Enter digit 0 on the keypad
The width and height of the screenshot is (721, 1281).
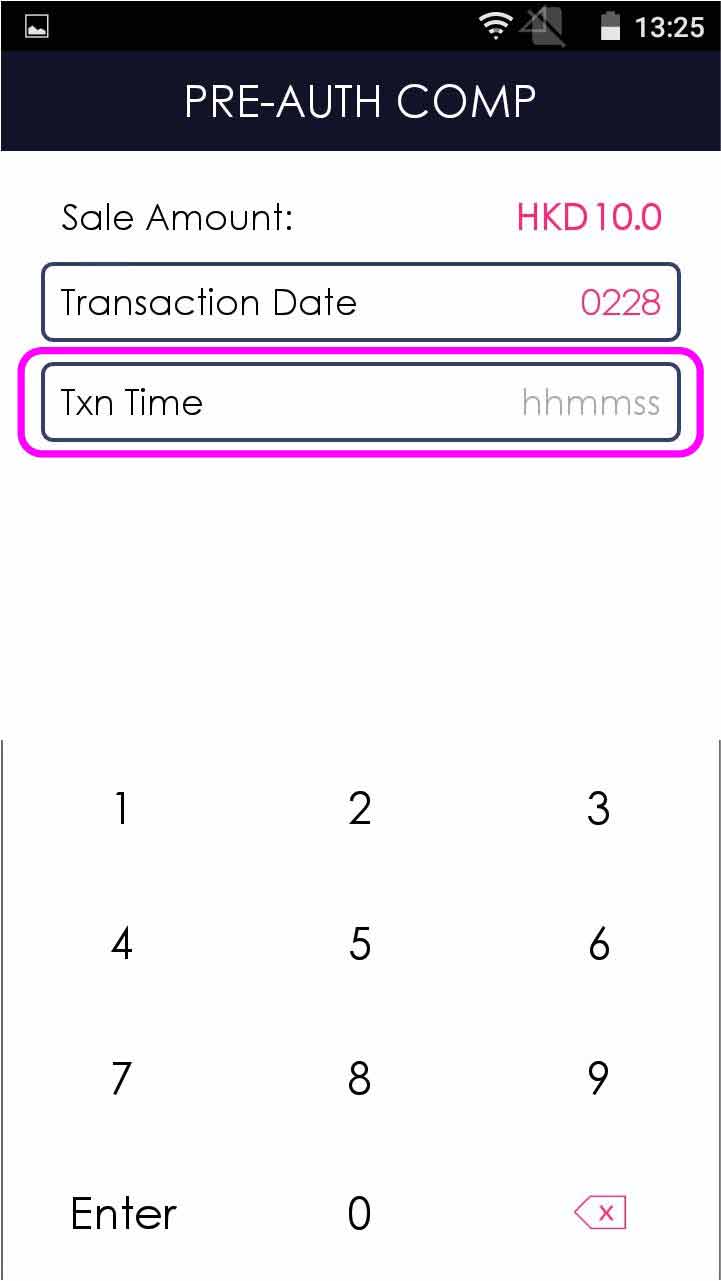coord(360,1213)
